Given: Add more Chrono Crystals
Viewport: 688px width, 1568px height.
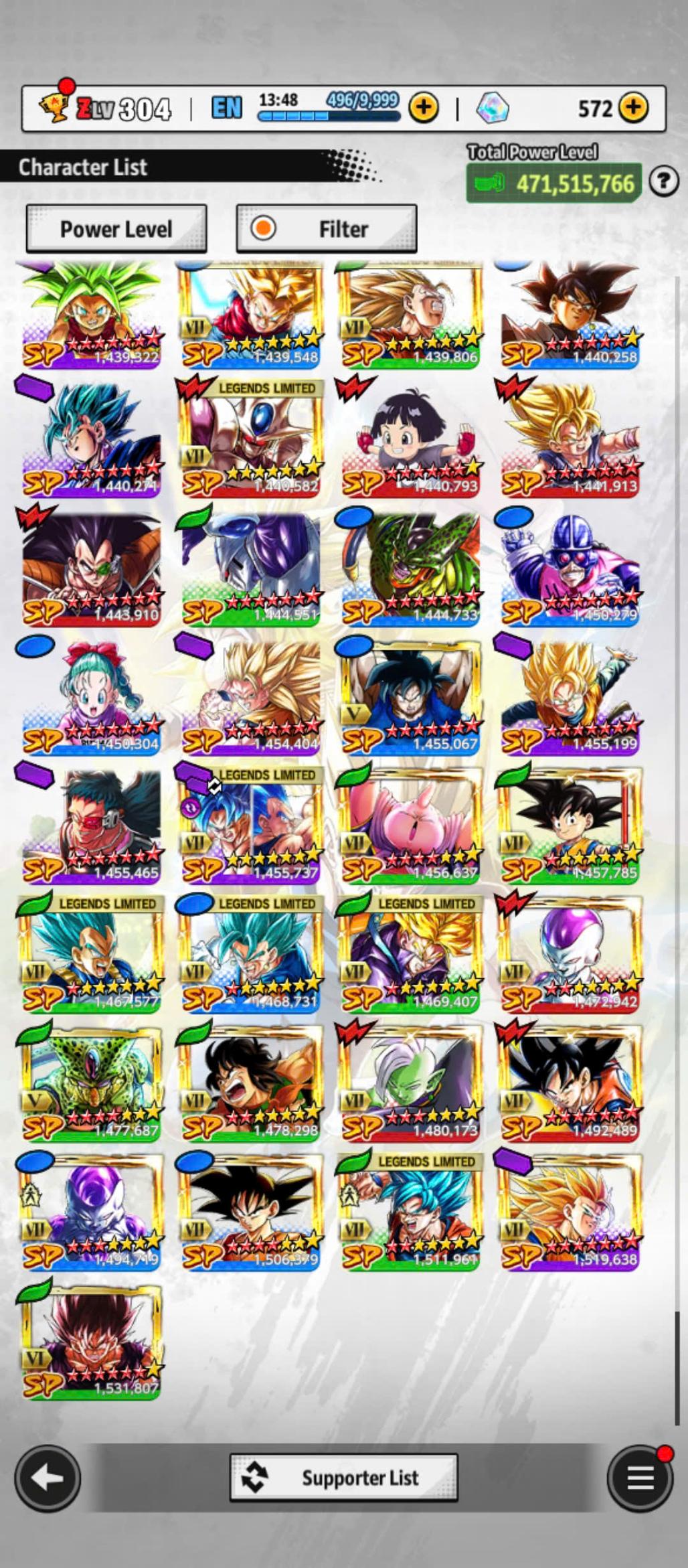Looking at the screenshot, I should pos(633,107).
